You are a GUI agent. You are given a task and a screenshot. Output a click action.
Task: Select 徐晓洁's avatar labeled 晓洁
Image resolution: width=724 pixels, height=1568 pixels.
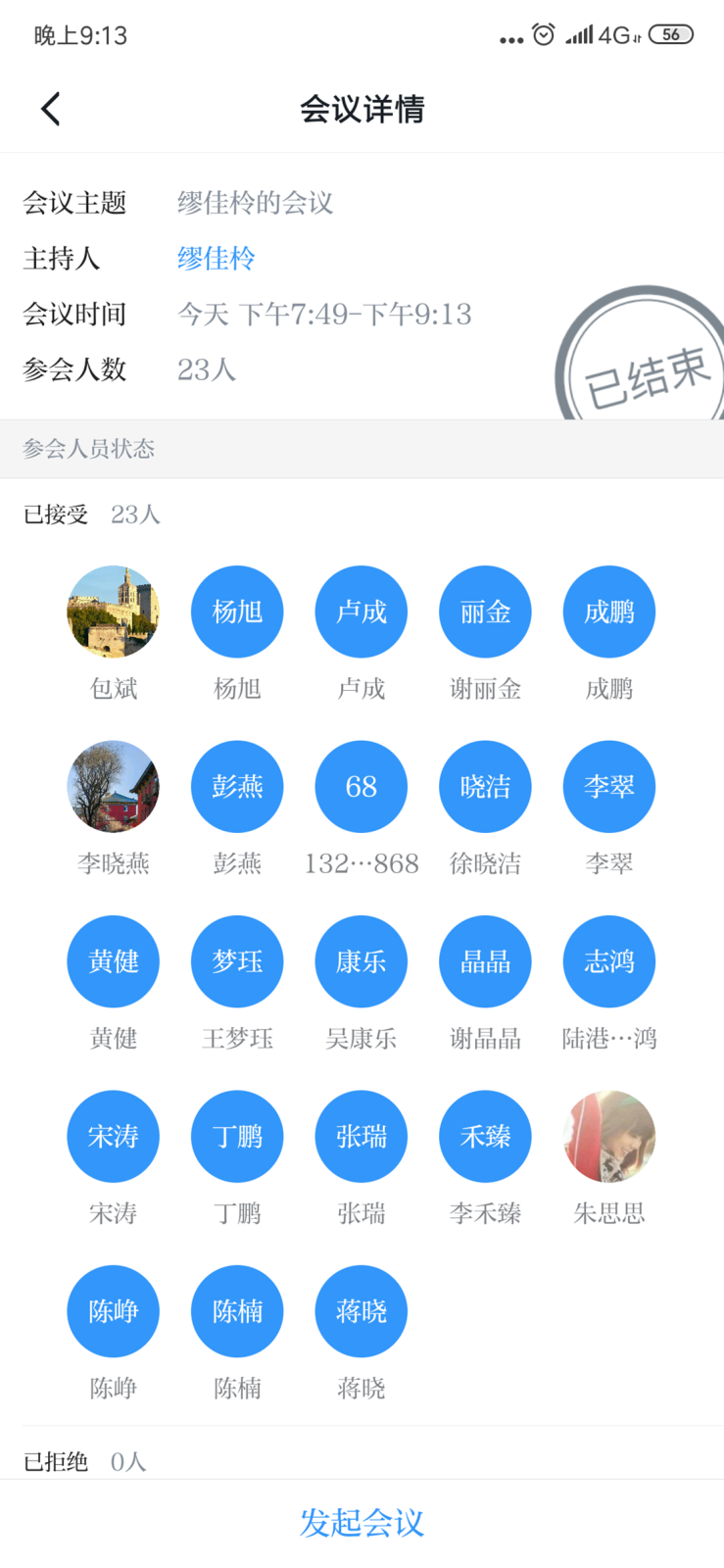(x=485, y=786)
